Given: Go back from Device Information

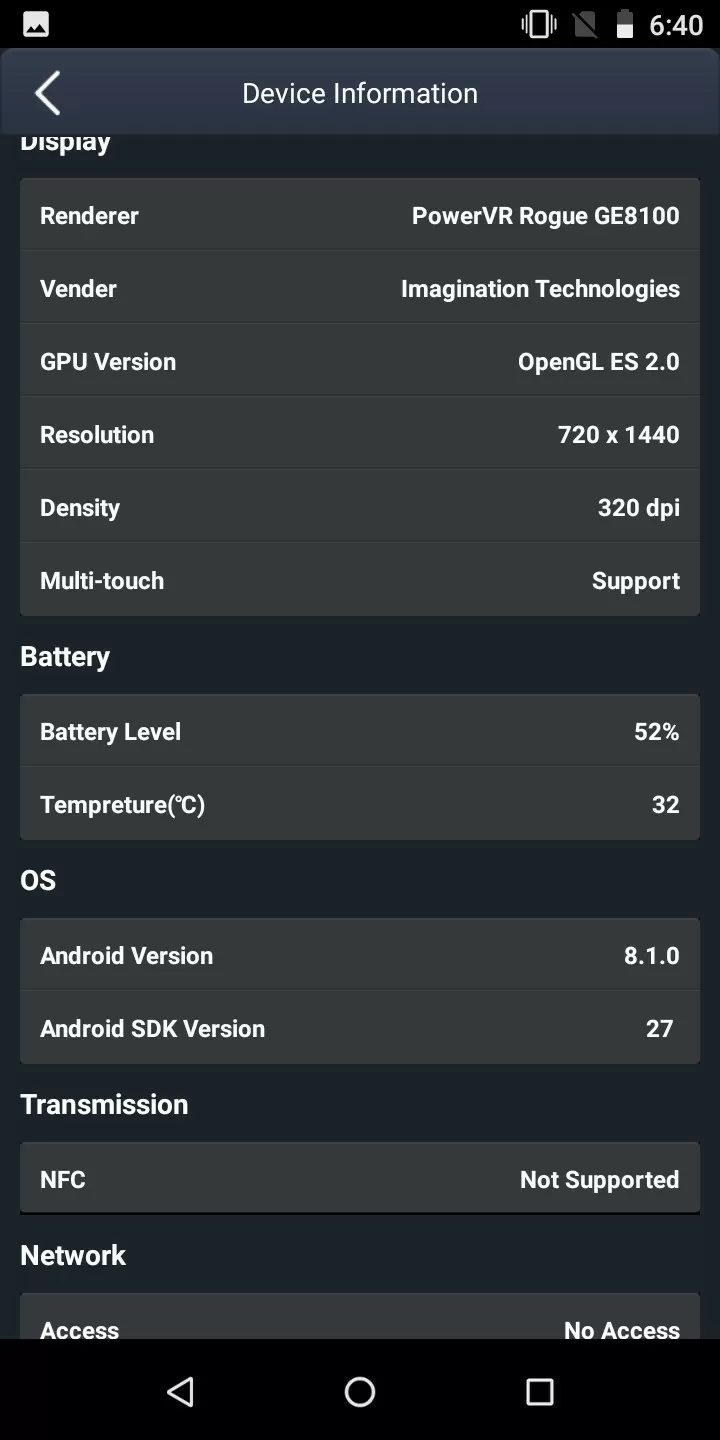Looking at the screenshot, I should [x=47, y=93].
